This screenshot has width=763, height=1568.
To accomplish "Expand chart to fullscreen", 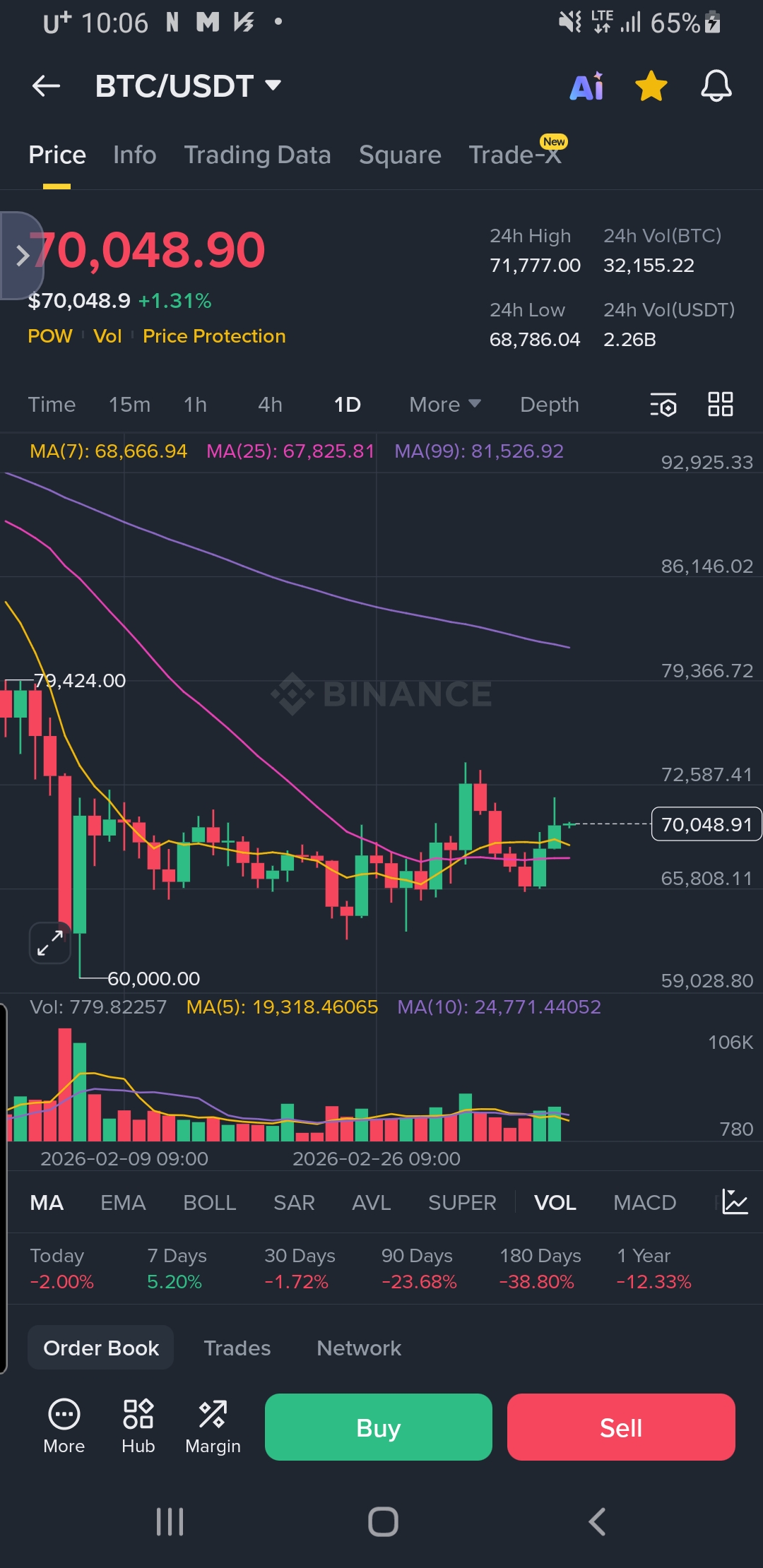I will coord(49,943).
